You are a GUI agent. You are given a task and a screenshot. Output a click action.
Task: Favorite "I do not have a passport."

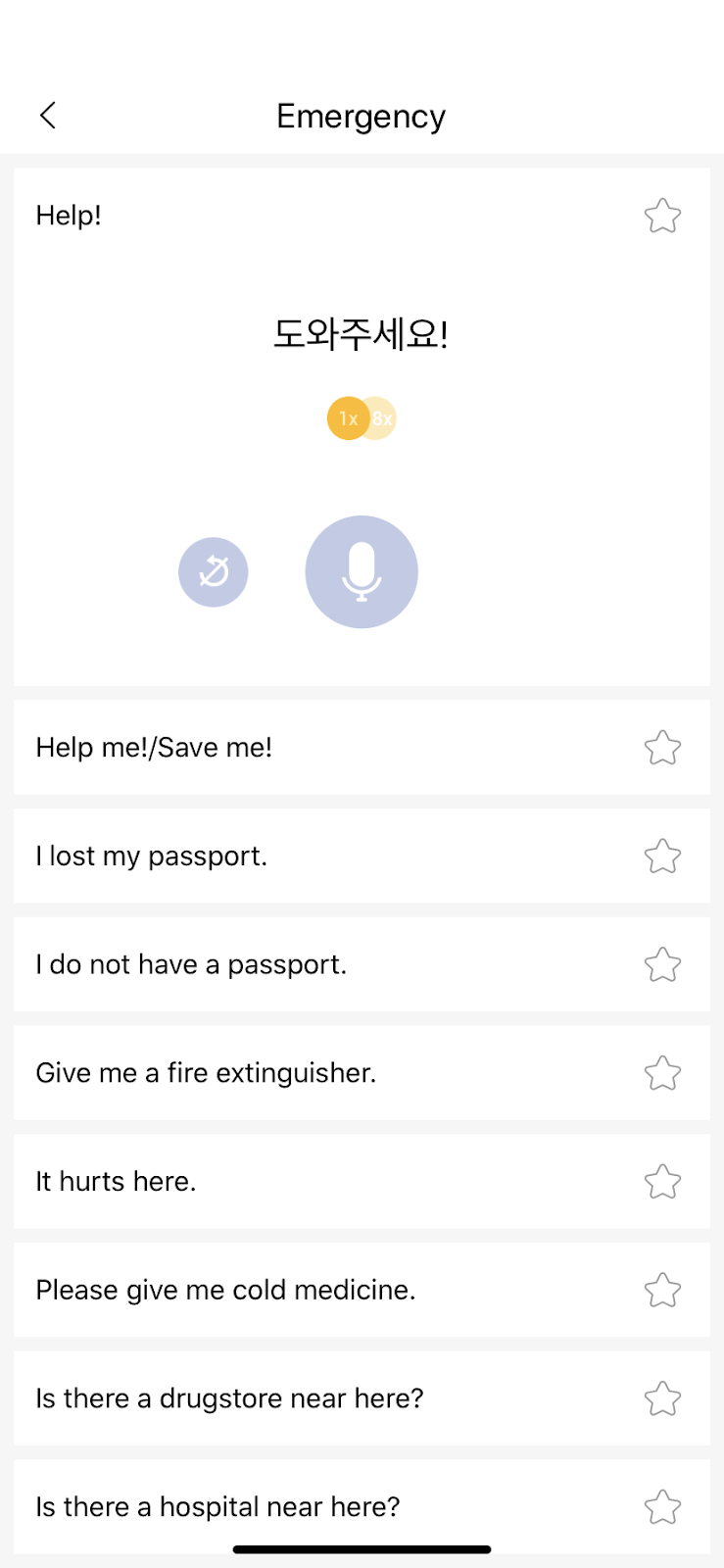(662, 965)
